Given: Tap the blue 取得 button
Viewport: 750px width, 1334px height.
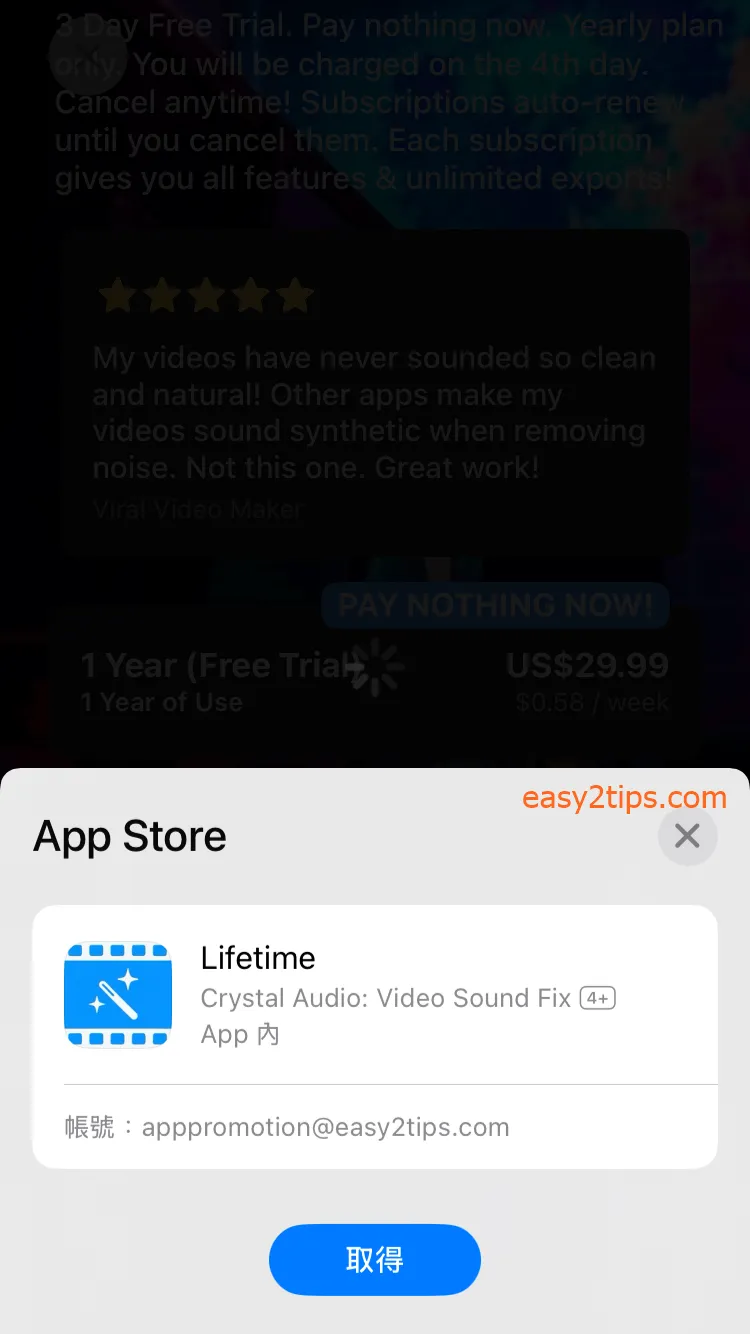Looking at the screenshot, I should click(x=375, y=1259).
